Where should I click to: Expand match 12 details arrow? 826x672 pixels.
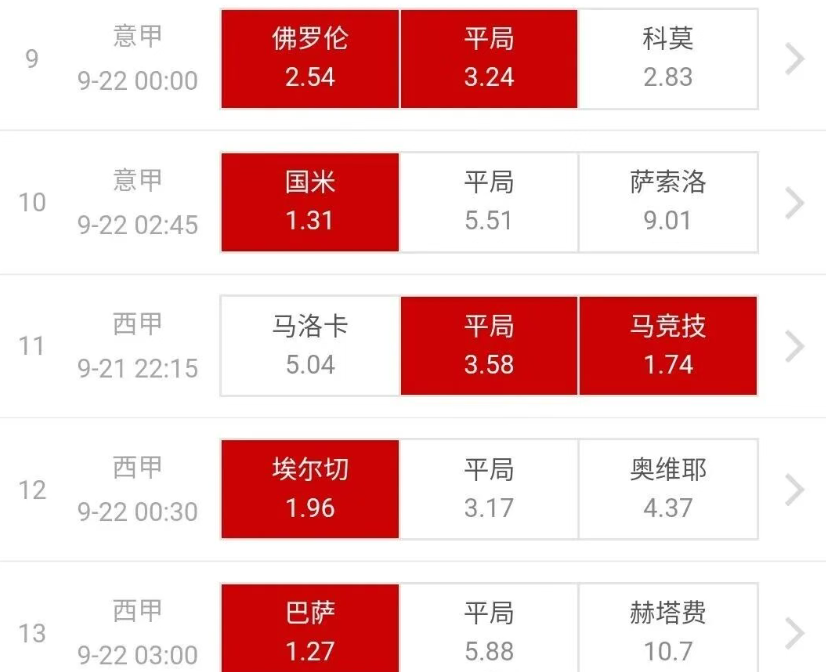point(795,490)
